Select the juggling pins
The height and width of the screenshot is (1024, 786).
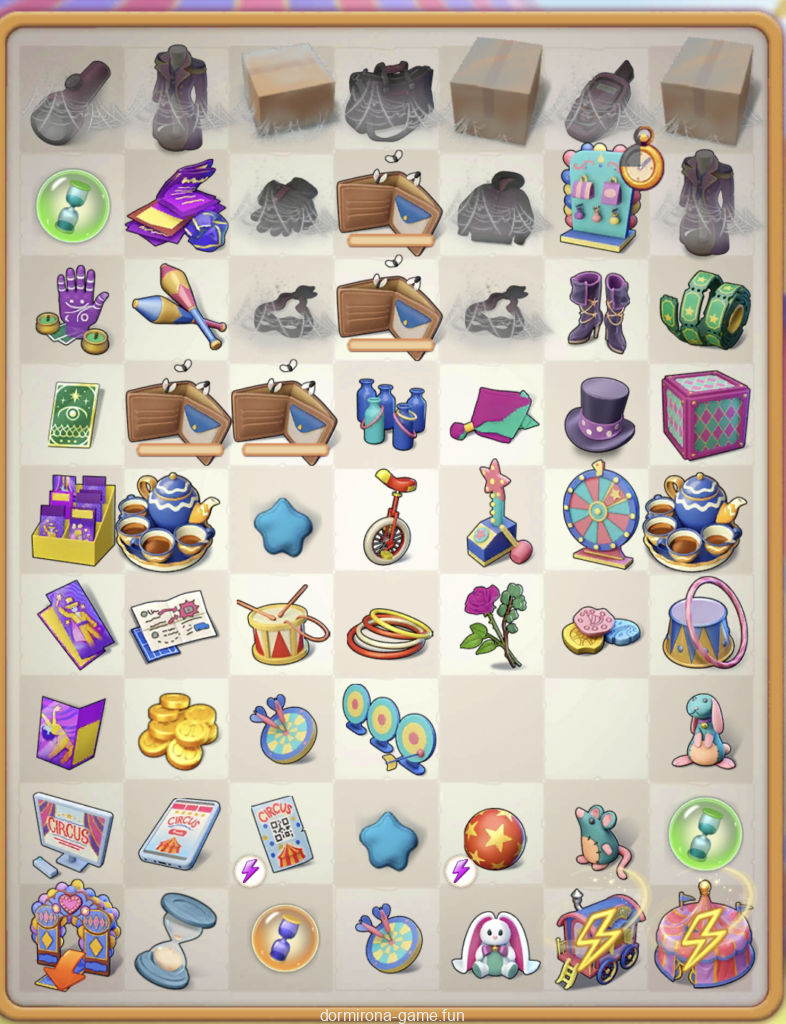point(178,305)
